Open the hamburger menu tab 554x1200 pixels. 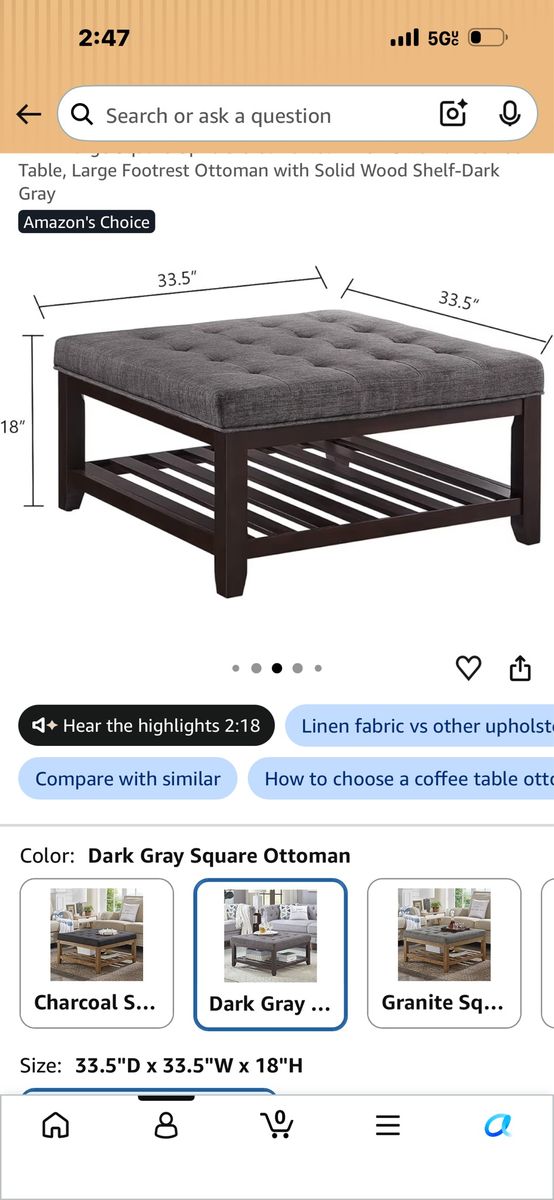[388, 1125]
